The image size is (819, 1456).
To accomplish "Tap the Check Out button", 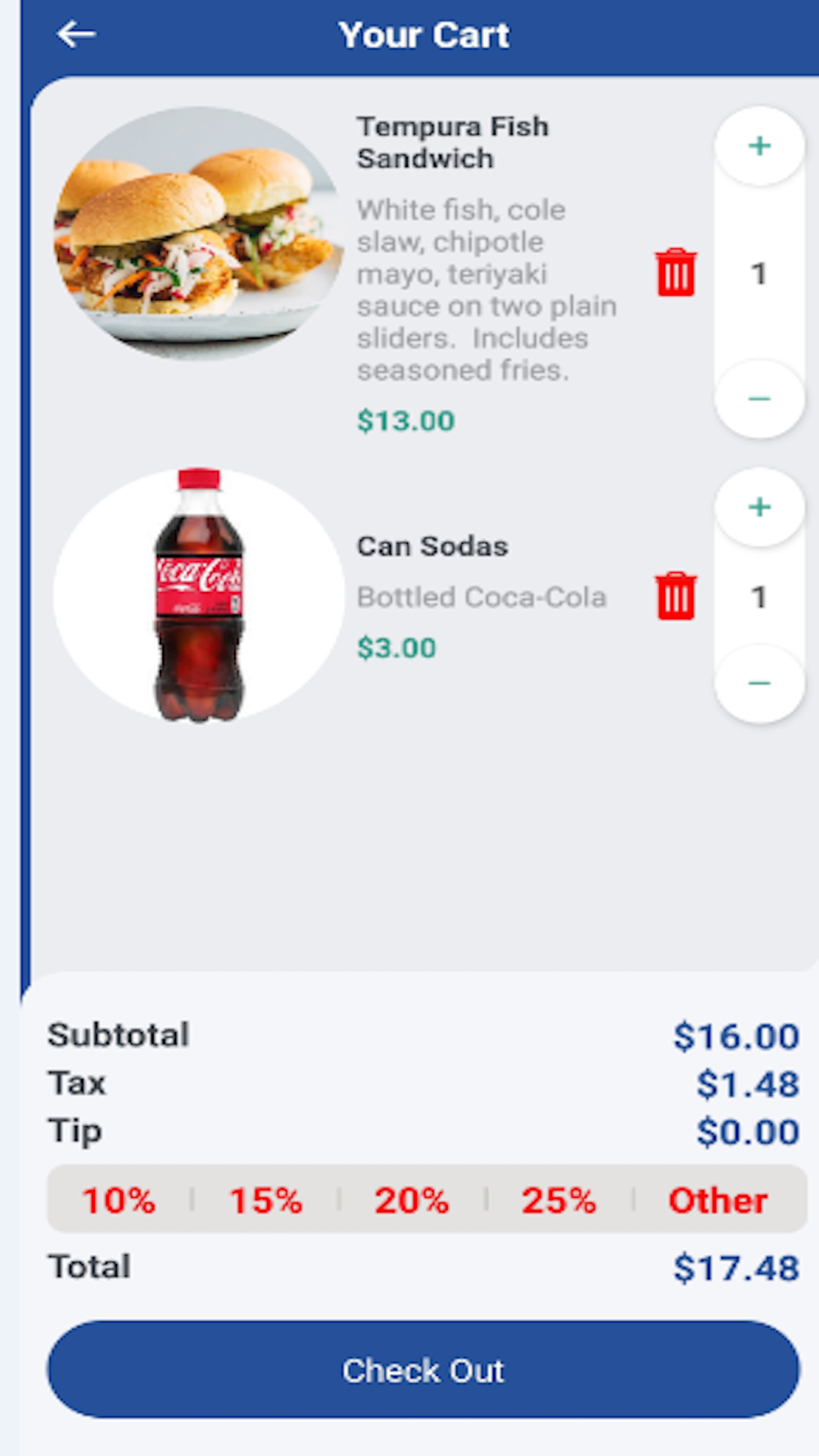I will point(423,1370).
